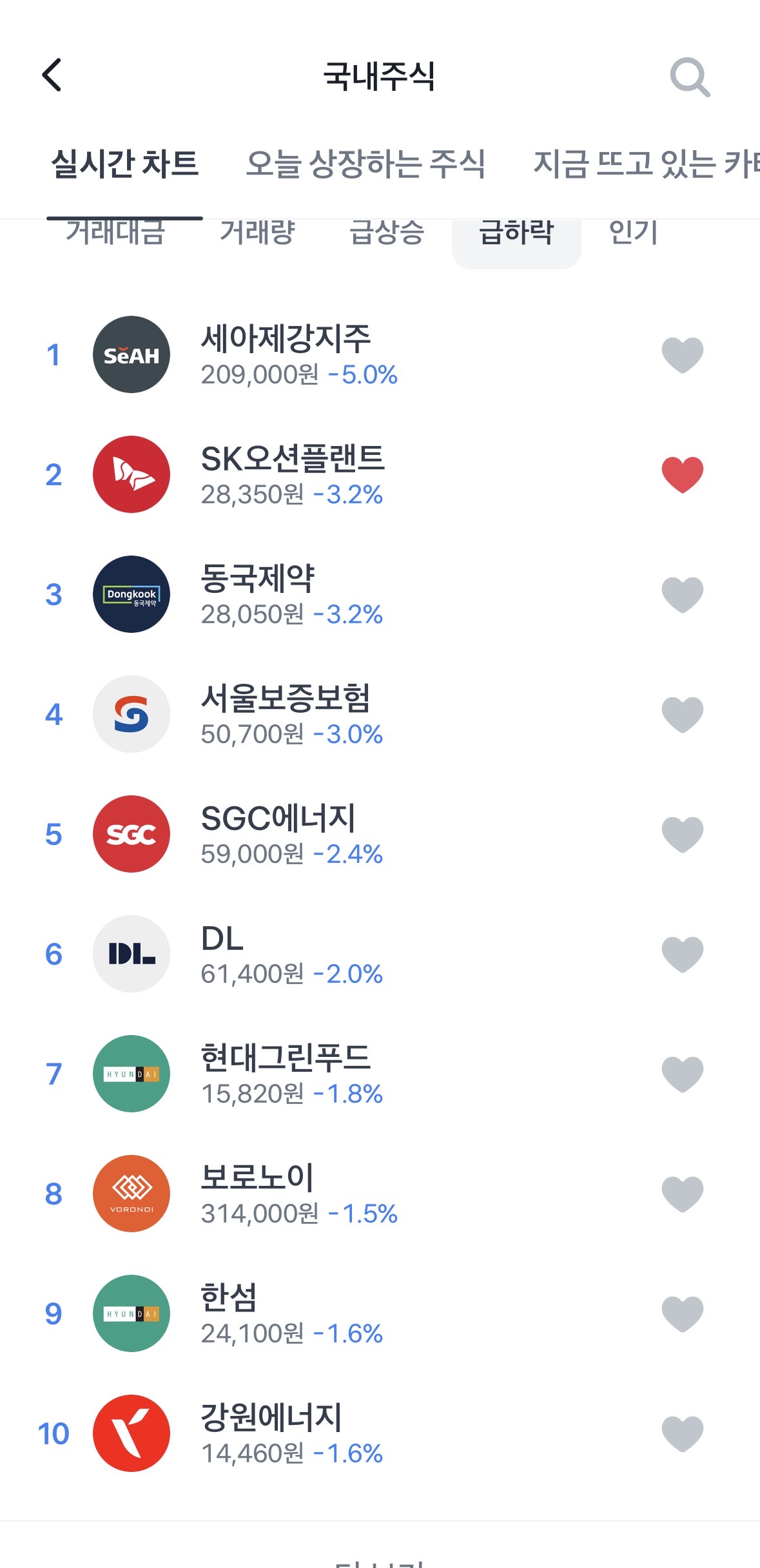Select the 인기 filter chip
760x1568 pixels.
tap(633, 232)
